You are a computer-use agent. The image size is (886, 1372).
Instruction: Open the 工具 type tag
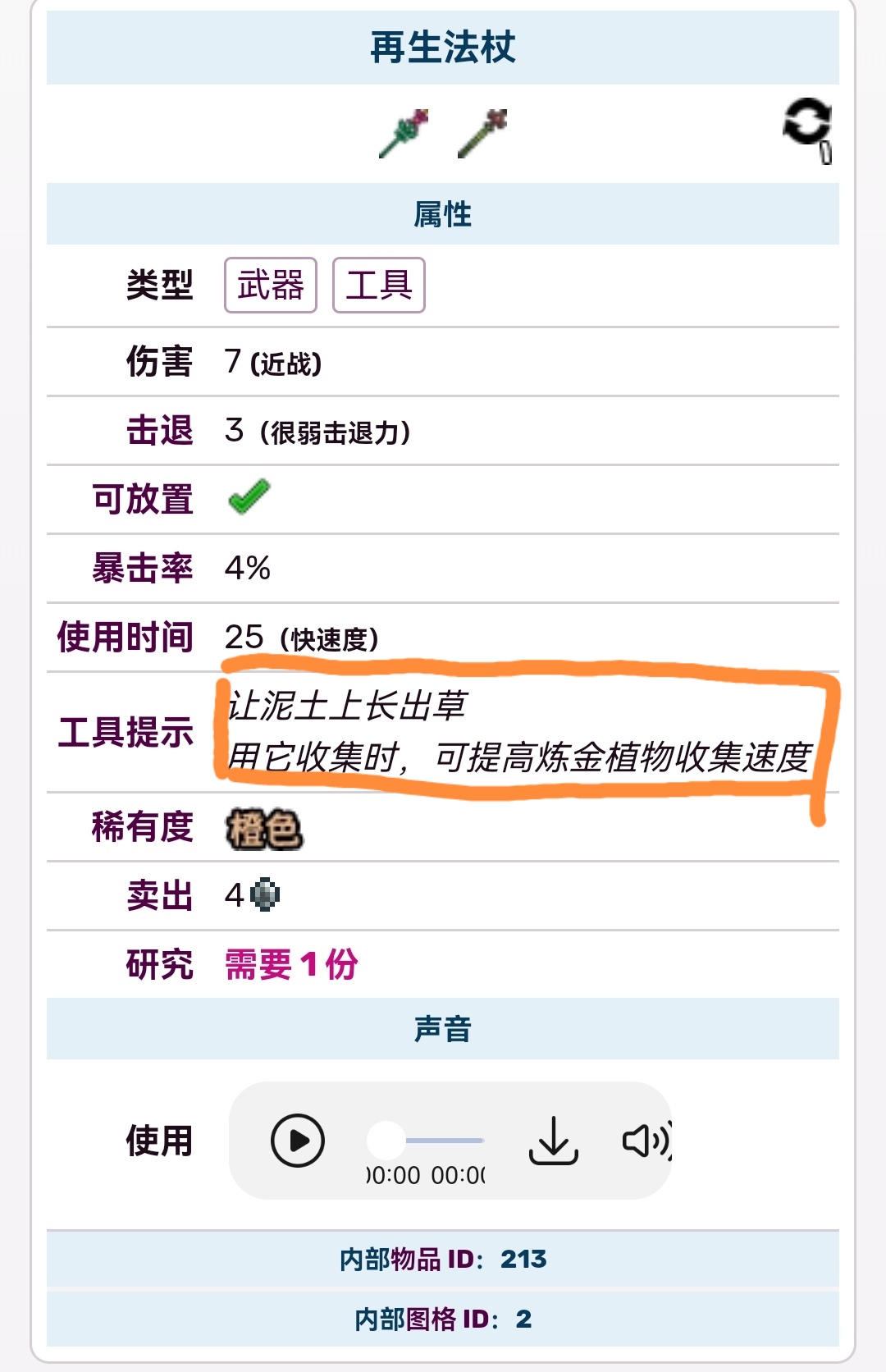[x=378, y=286]
